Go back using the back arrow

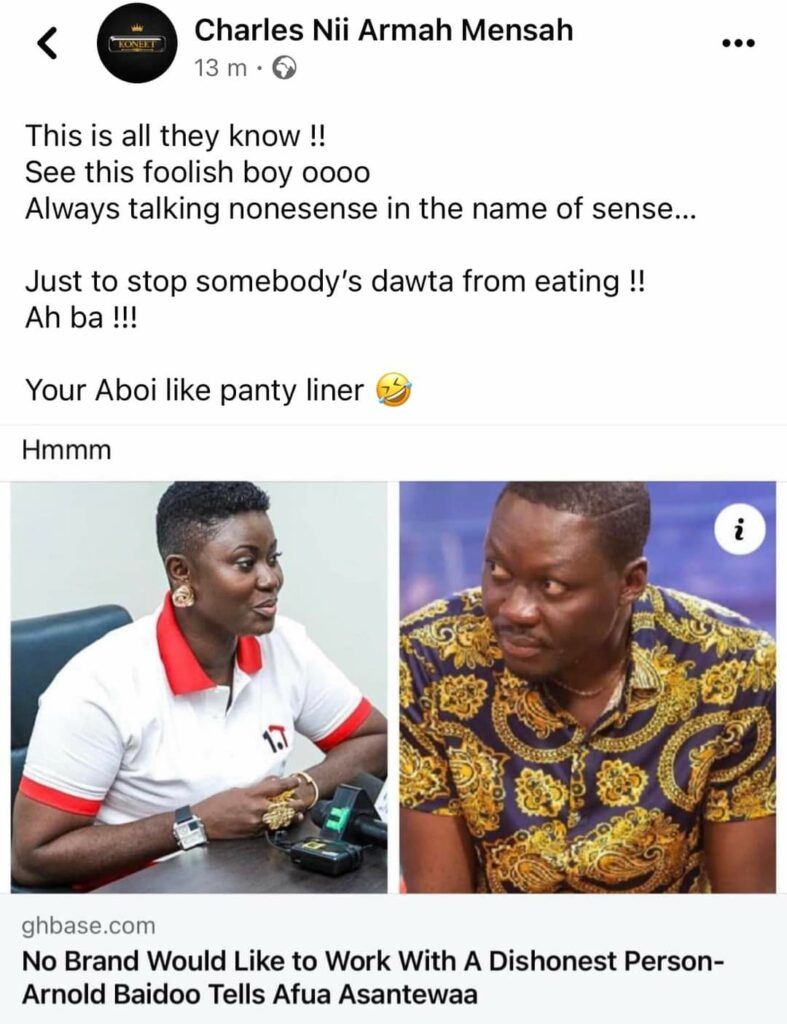click(48, 43)
